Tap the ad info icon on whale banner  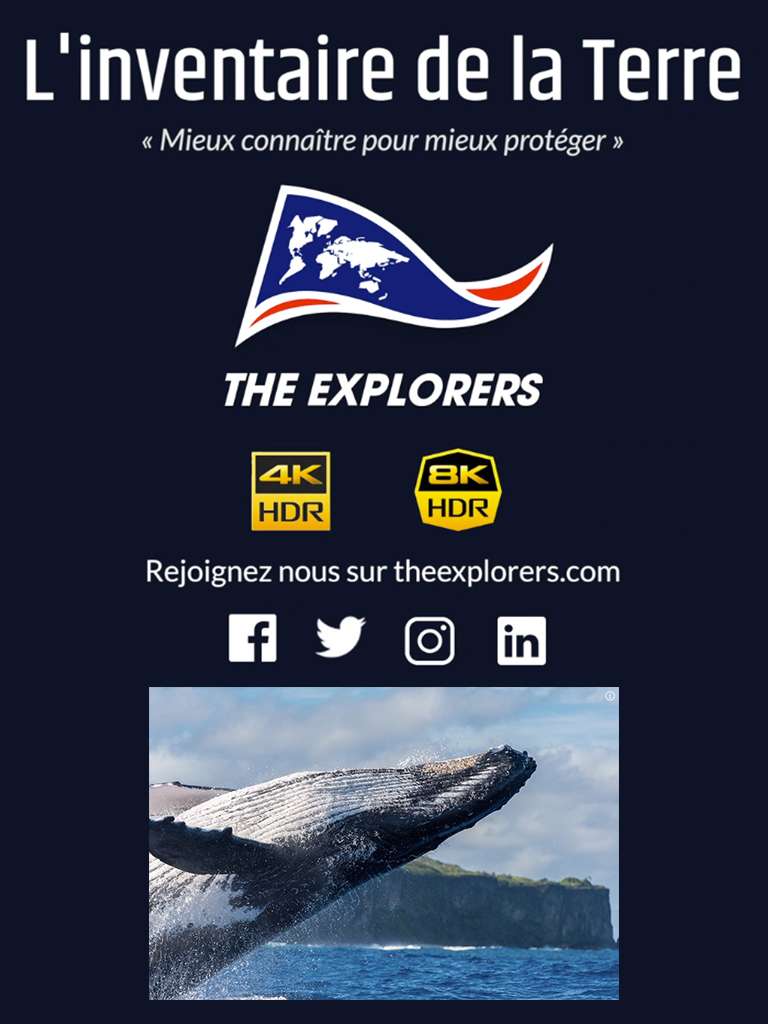610,696
